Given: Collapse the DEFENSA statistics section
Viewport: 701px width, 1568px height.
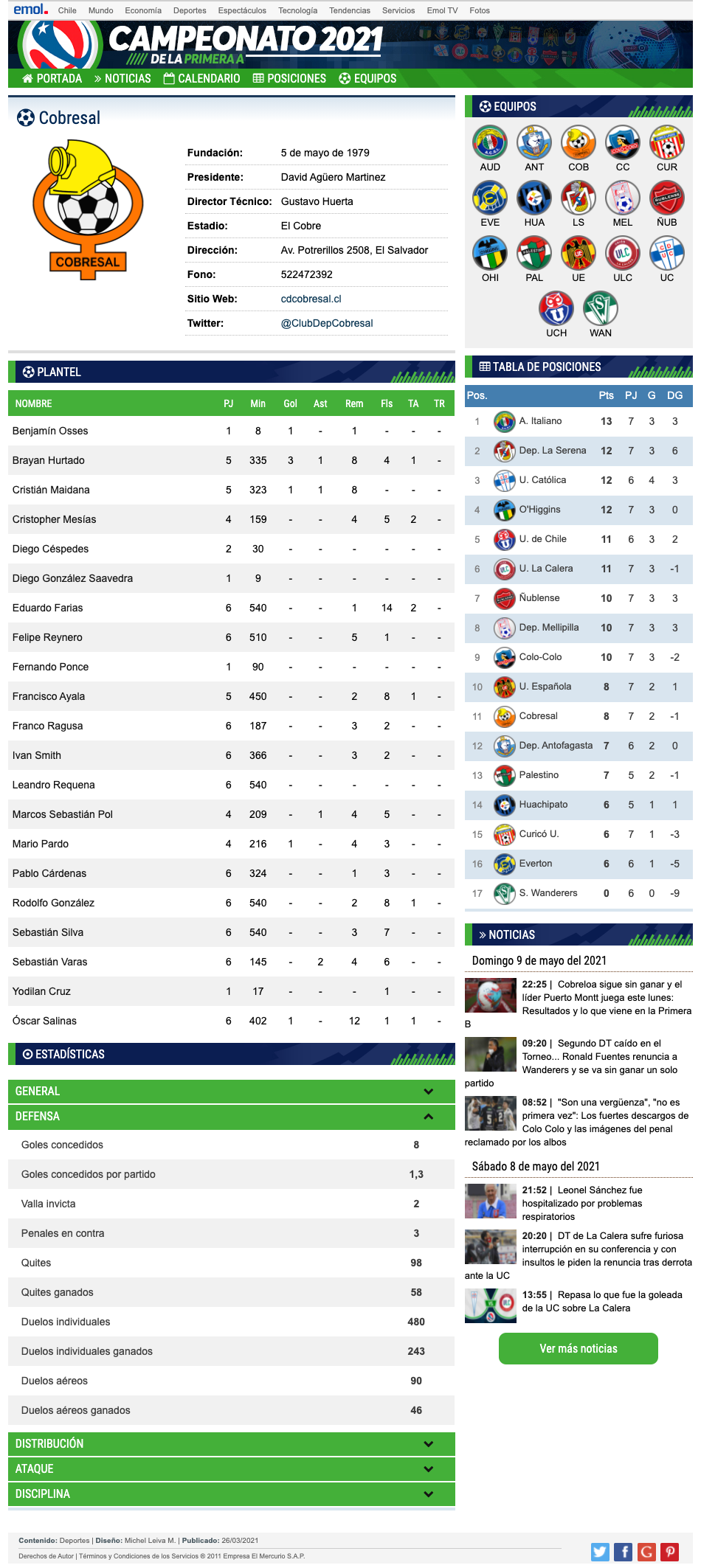Looking at the screenshot, I should click(232, 1117).
